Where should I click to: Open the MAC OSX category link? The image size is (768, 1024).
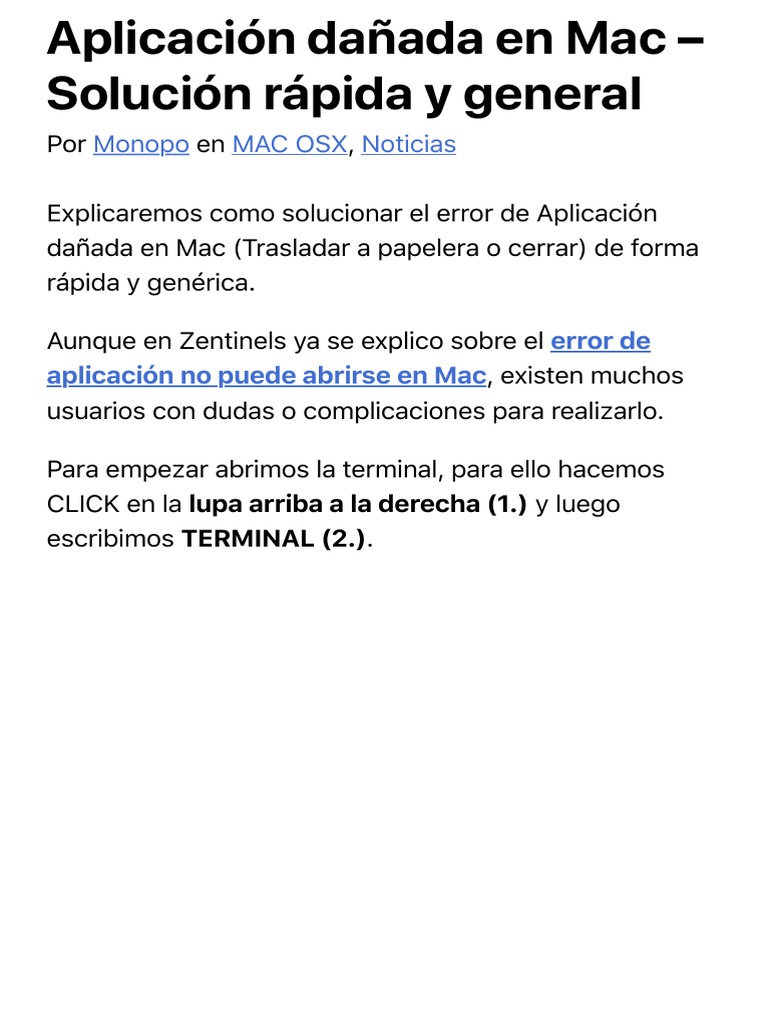[x=289, y=144]
